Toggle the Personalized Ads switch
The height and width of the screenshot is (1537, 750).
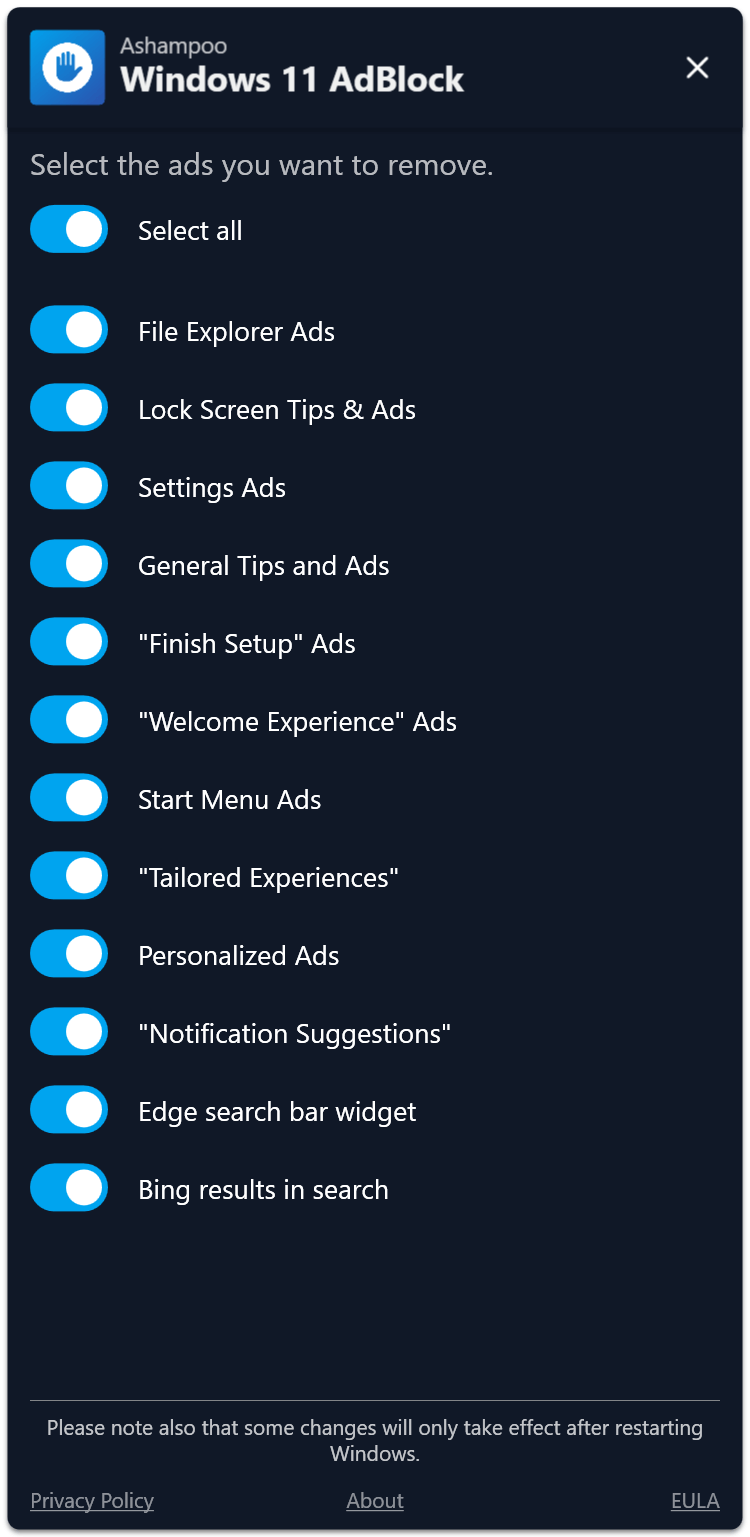tap(69, 954)
